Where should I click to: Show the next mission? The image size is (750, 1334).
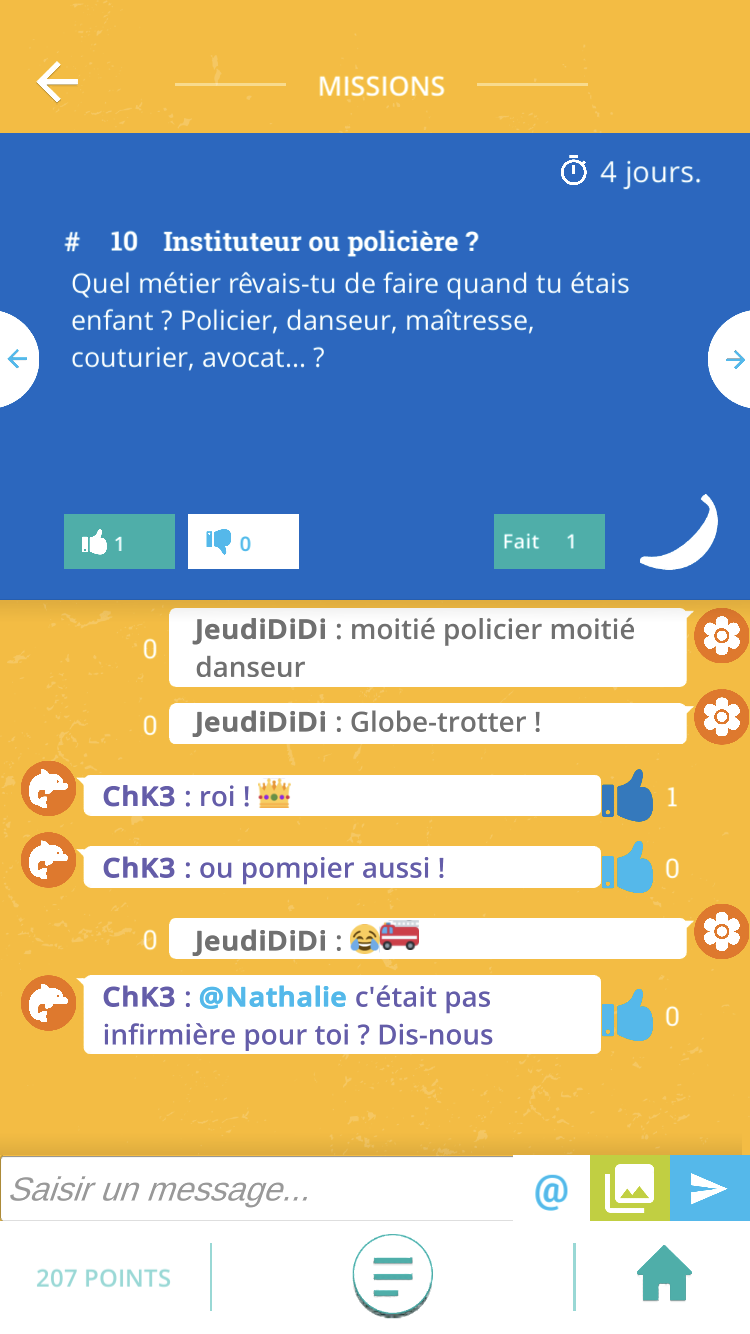pos(733,359)
